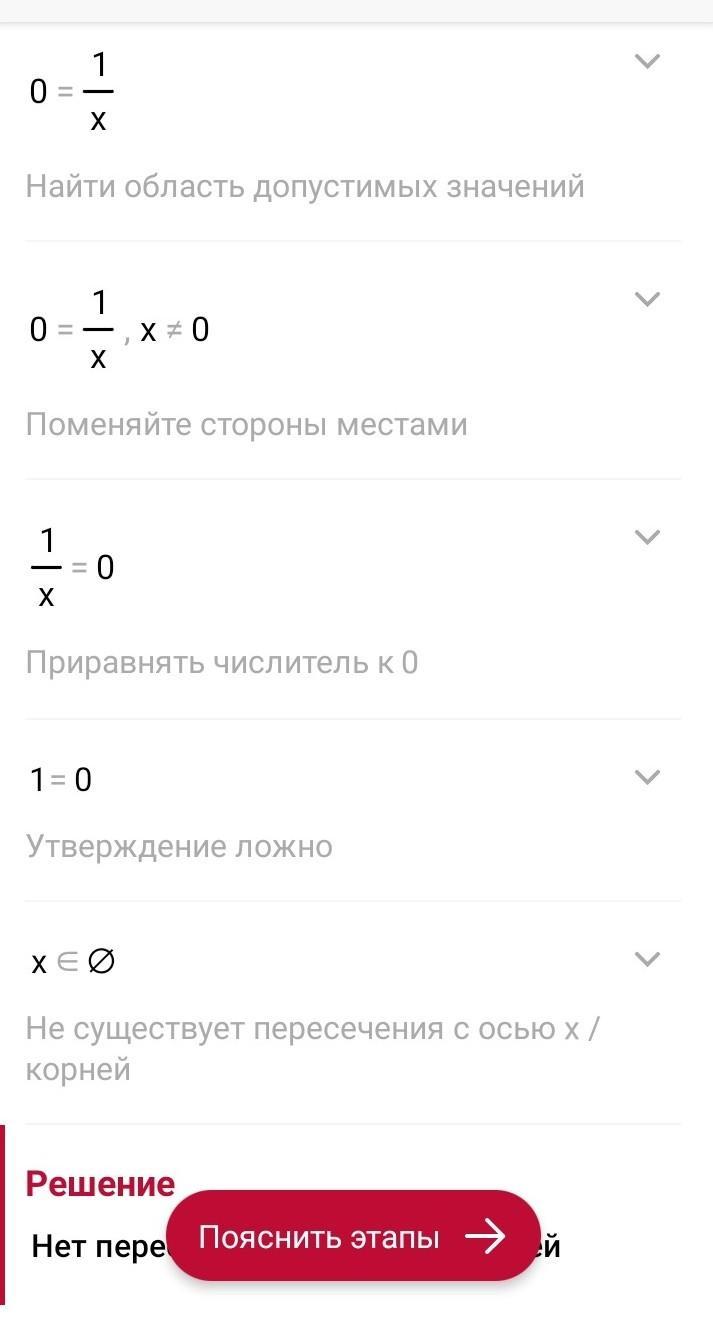Expand the 'Не существует пересечения' step

(x=648, y=960)
